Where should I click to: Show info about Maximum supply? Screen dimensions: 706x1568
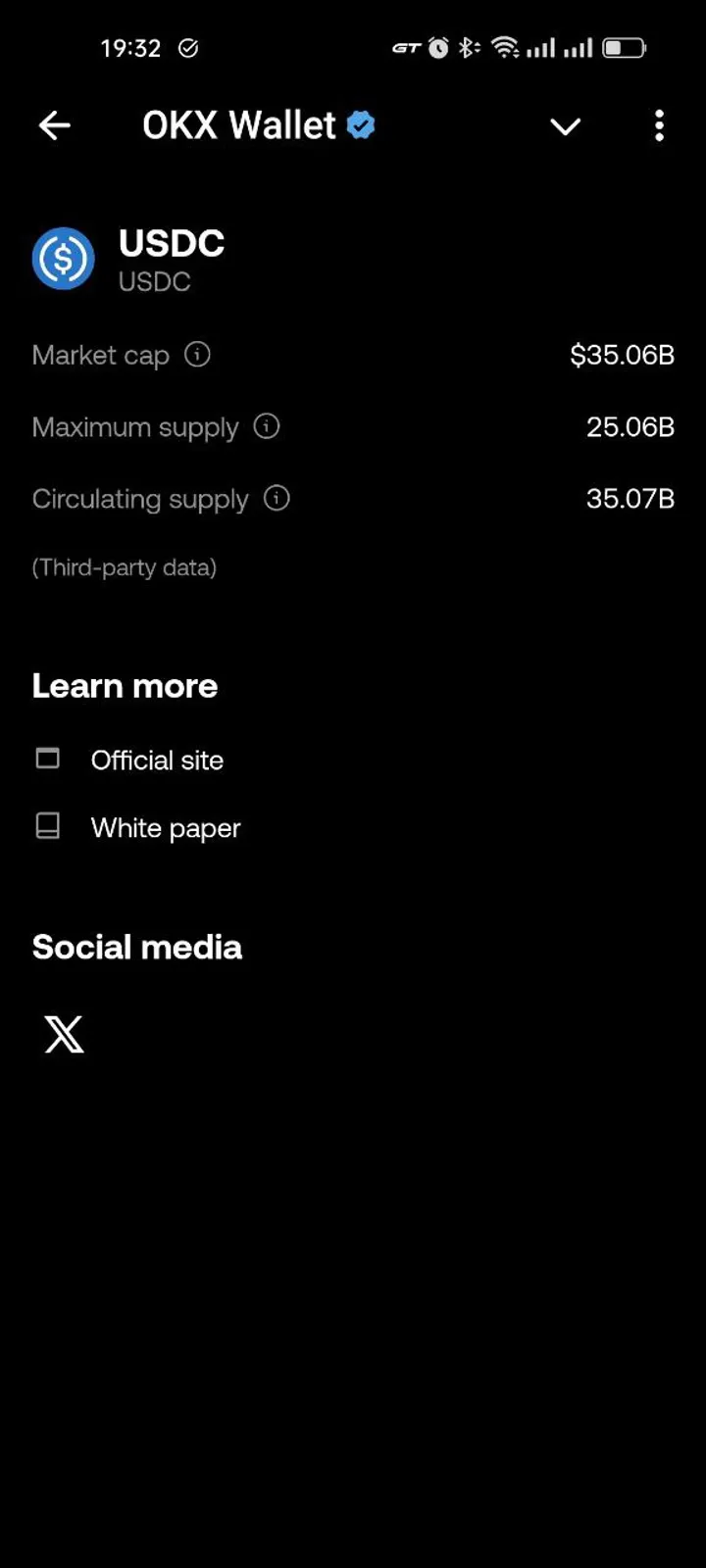[x=267, y=426]
